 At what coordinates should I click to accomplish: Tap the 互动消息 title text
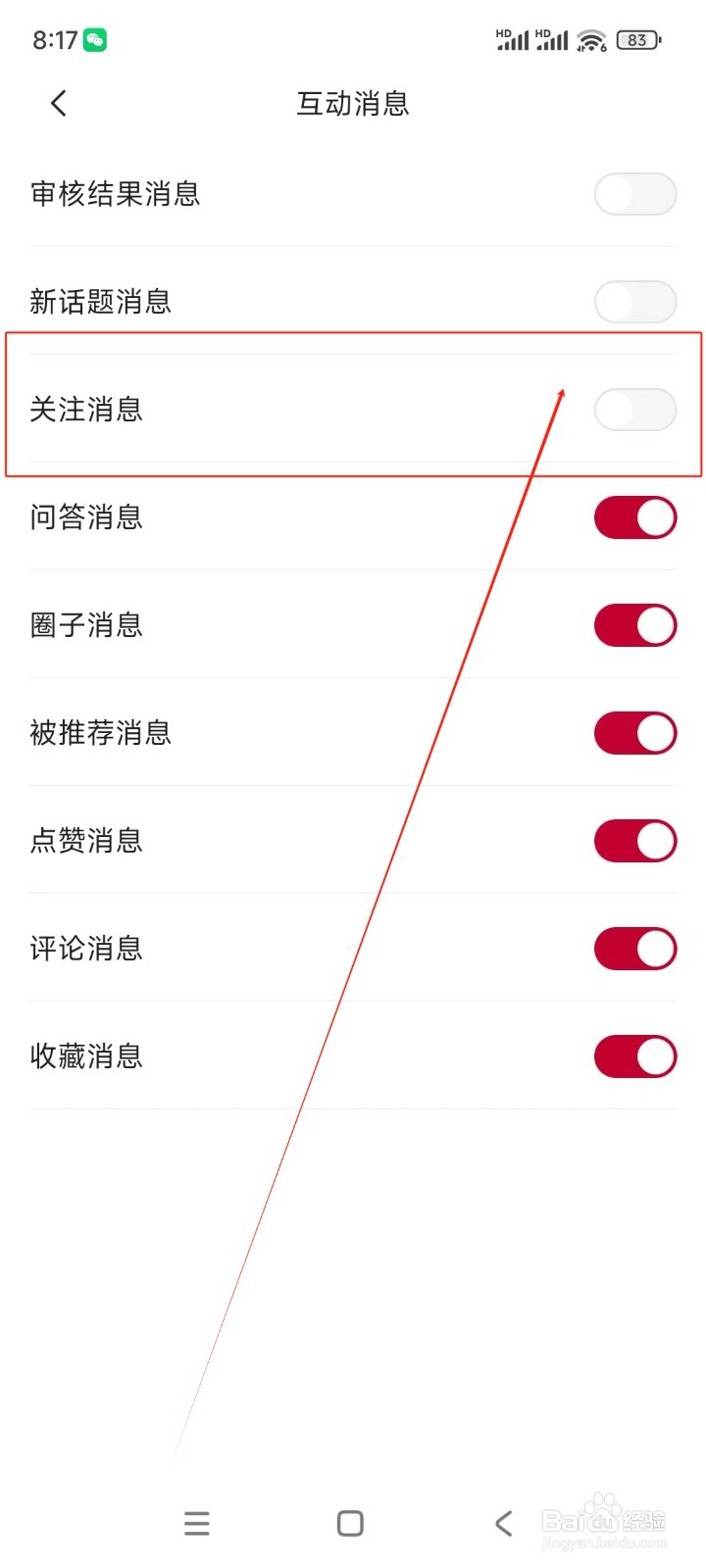click(353, 103)
